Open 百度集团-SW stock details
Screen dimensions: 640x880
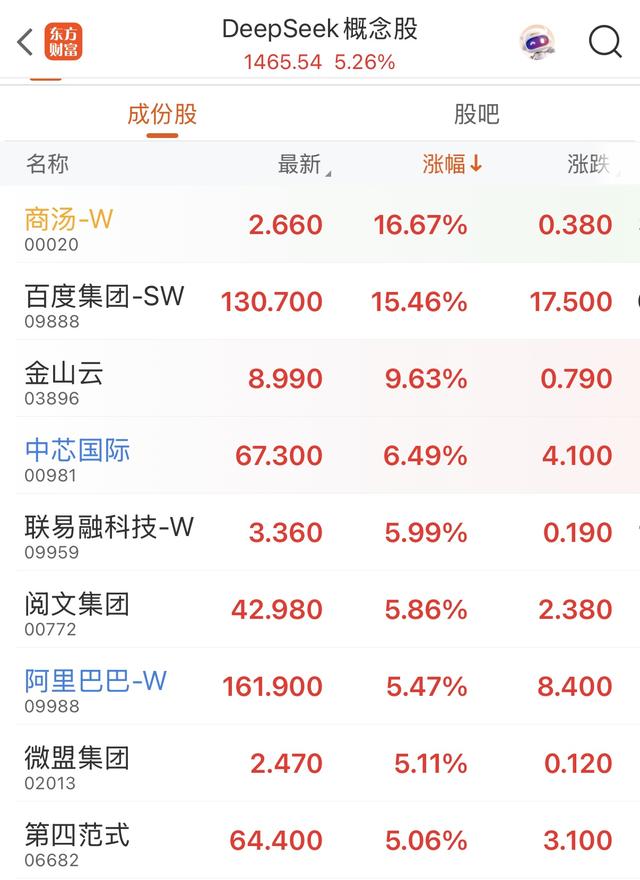104,301
